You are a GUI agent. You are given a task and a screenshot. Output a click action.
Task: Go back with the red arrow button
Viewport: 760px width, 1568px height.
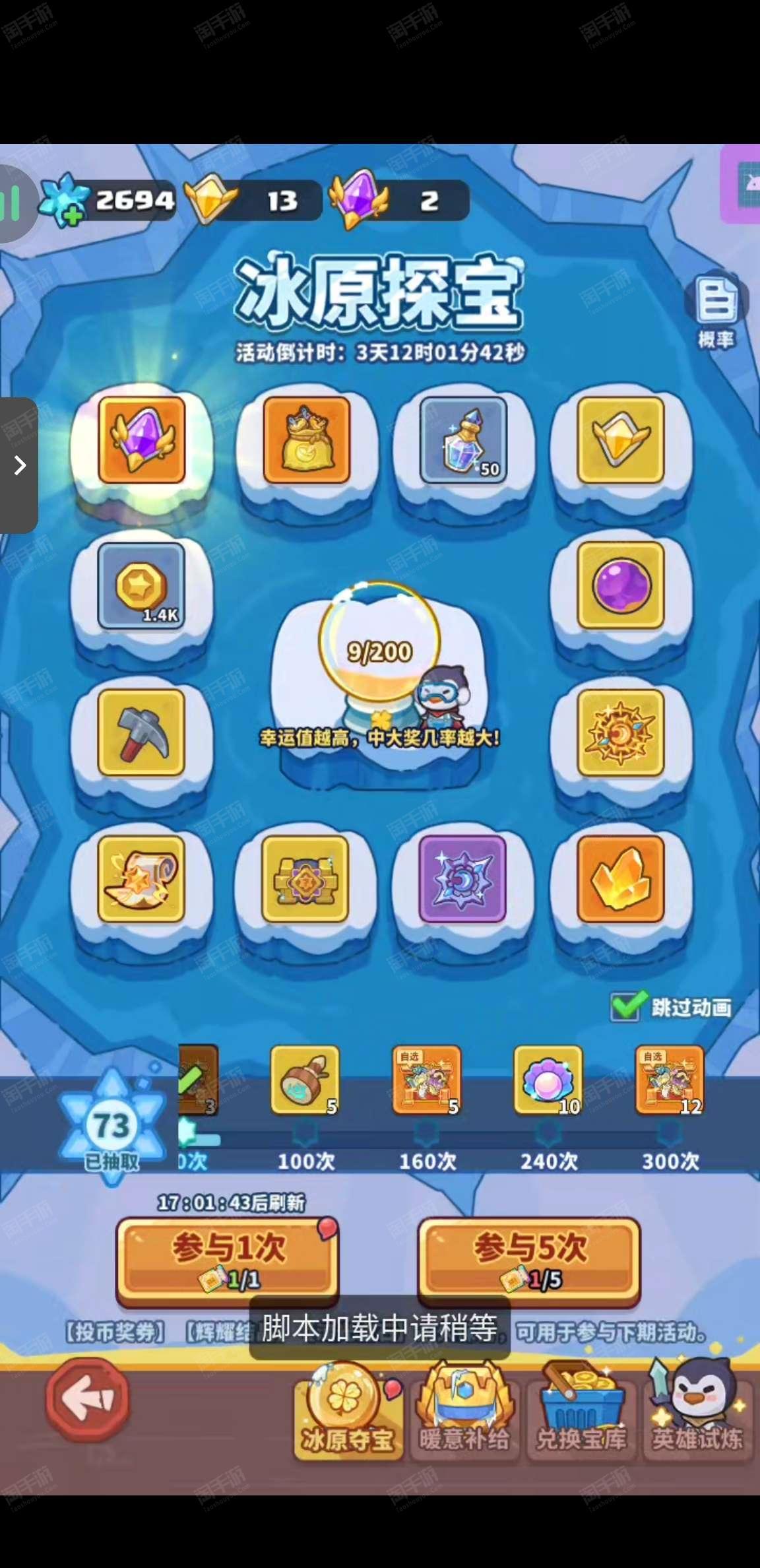(x=87, y=1399)
